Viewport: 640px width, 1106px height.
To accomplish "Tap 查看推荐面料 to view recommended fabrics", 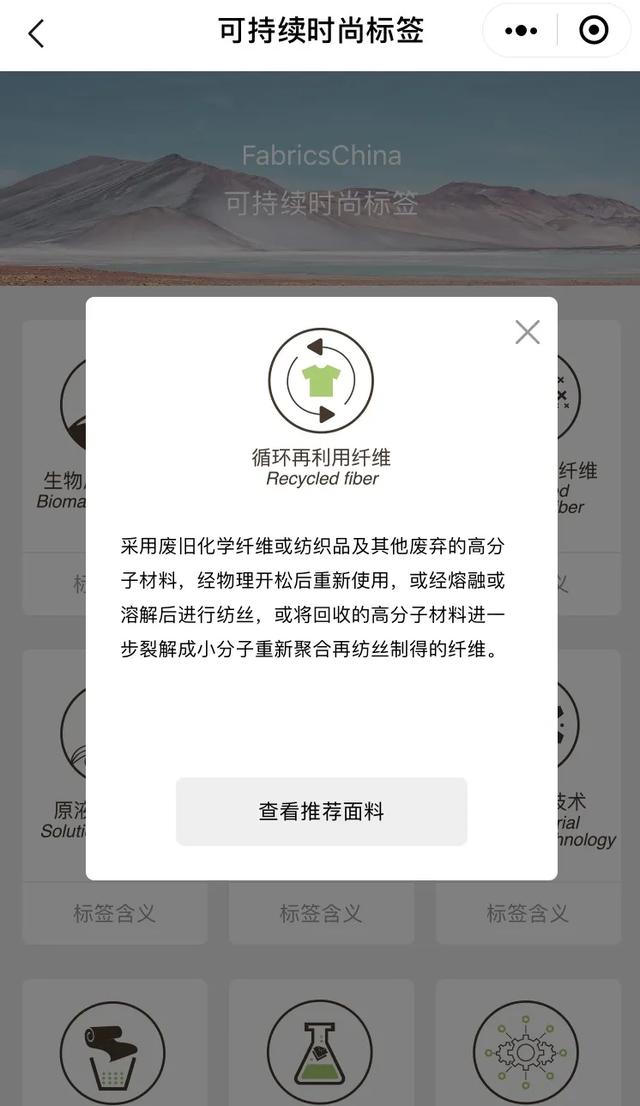I will click(321, 812).
